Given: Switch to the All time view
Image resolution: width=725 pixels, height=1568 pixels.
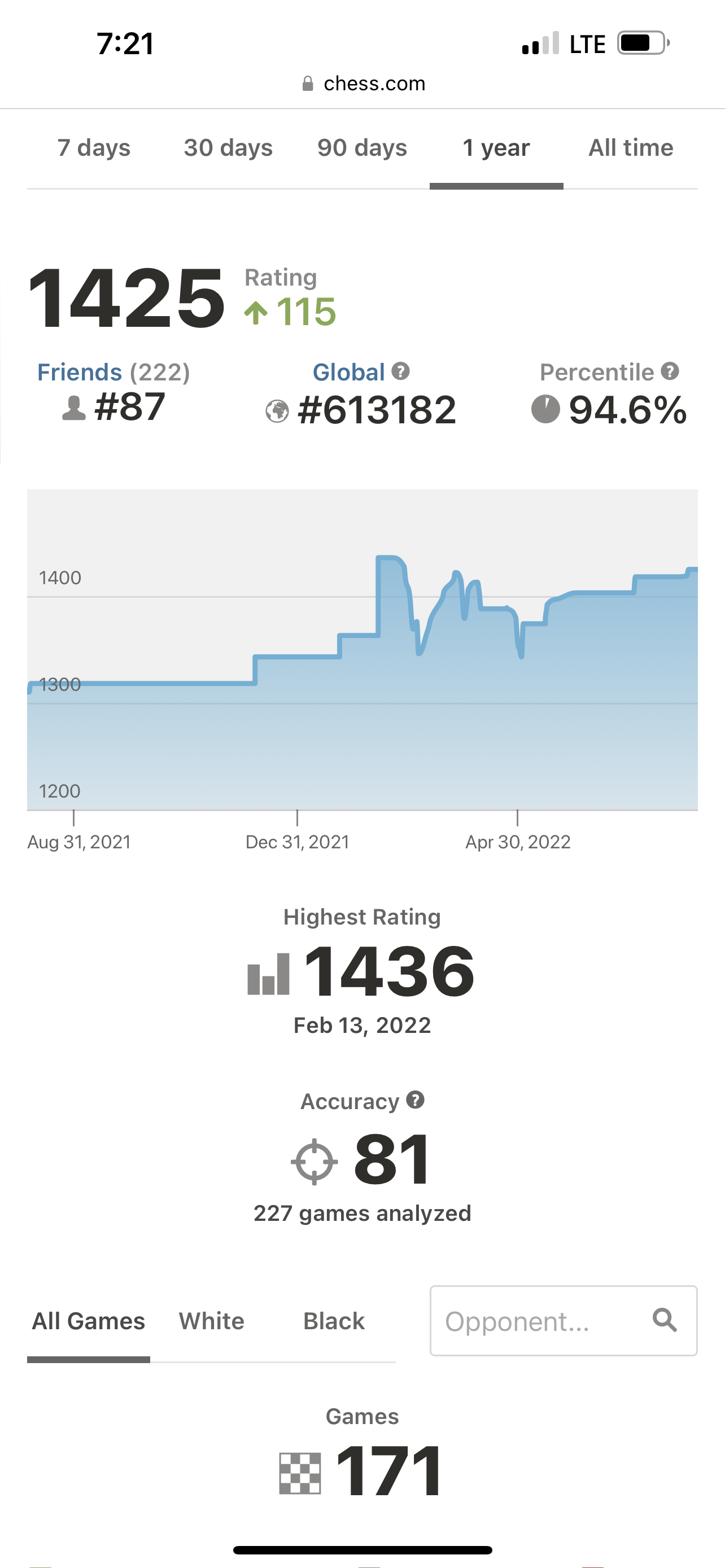Looking at the screenshot, I should click(x=631, y=148).
